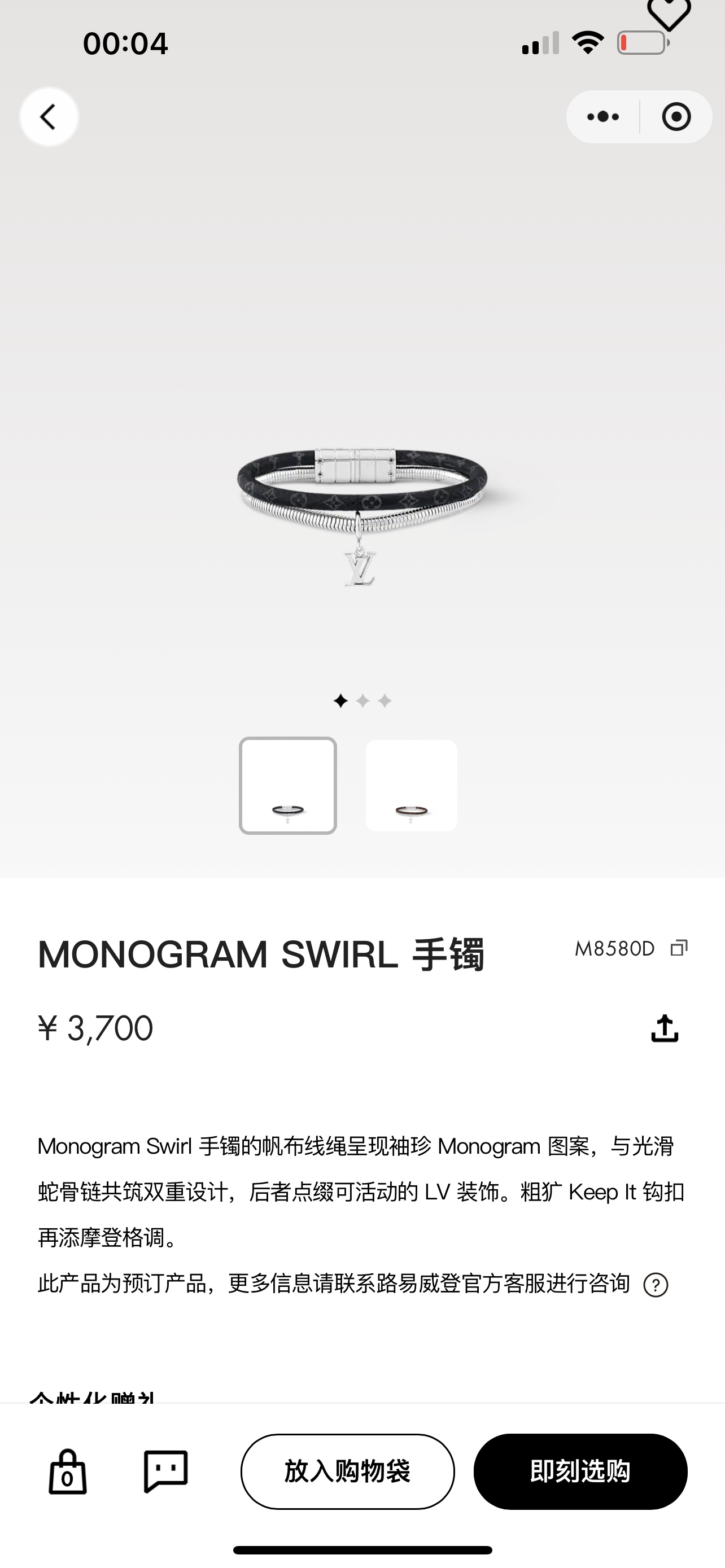Copy product code M8580D
This screenshot has width=725, height=1568.
(x=679, y=948)
